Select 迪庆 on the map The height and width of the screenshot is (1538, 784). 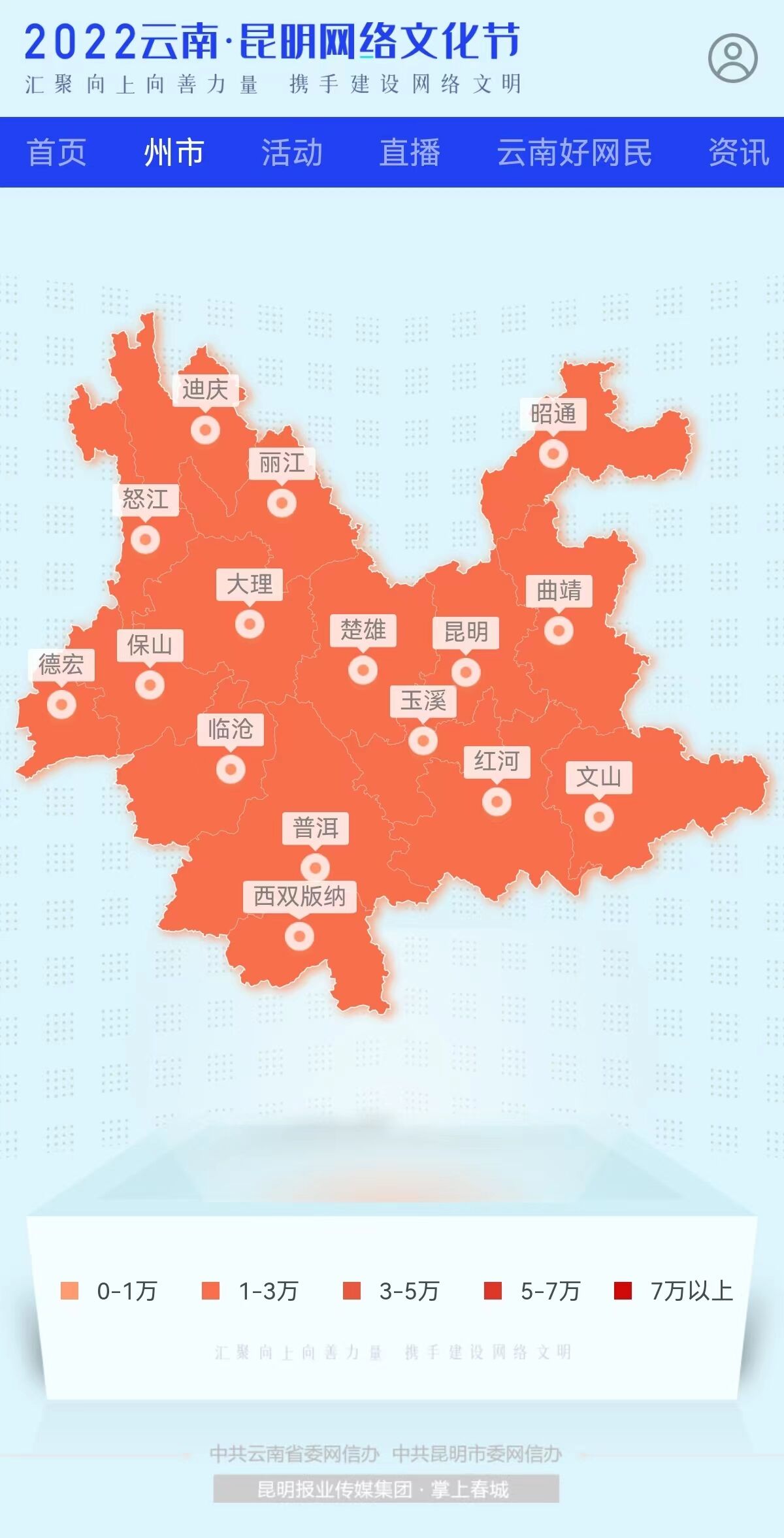[205, 430]
